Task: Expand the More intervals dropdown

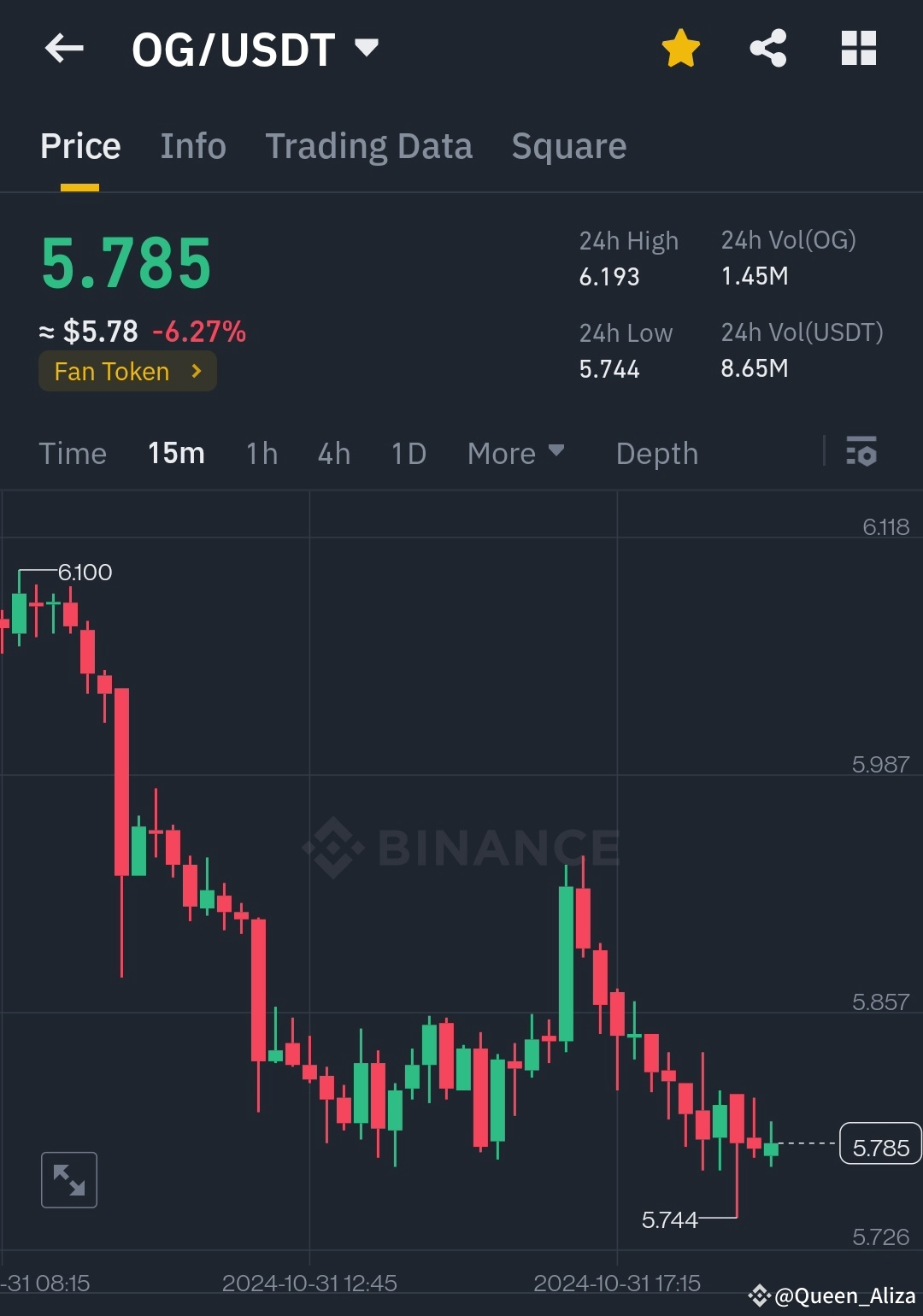Action: [x=516, y=453]
